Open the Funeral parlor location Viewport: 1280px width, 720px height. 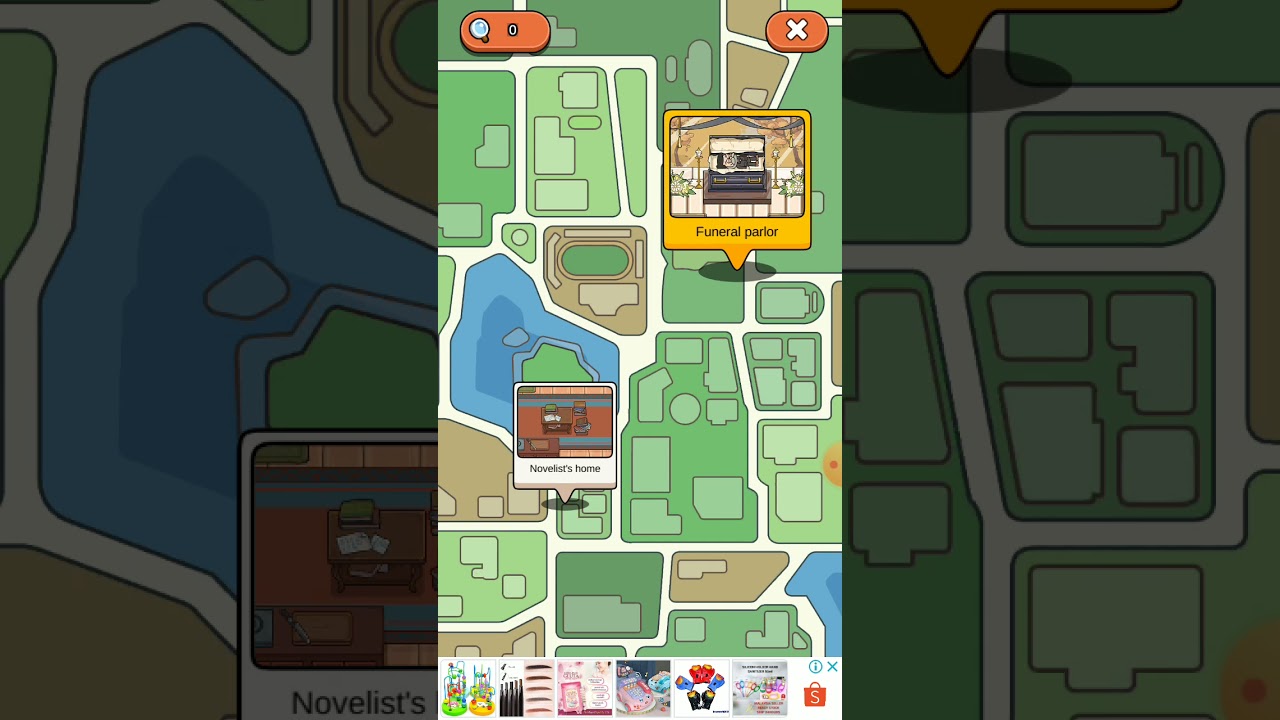(737, 180)
